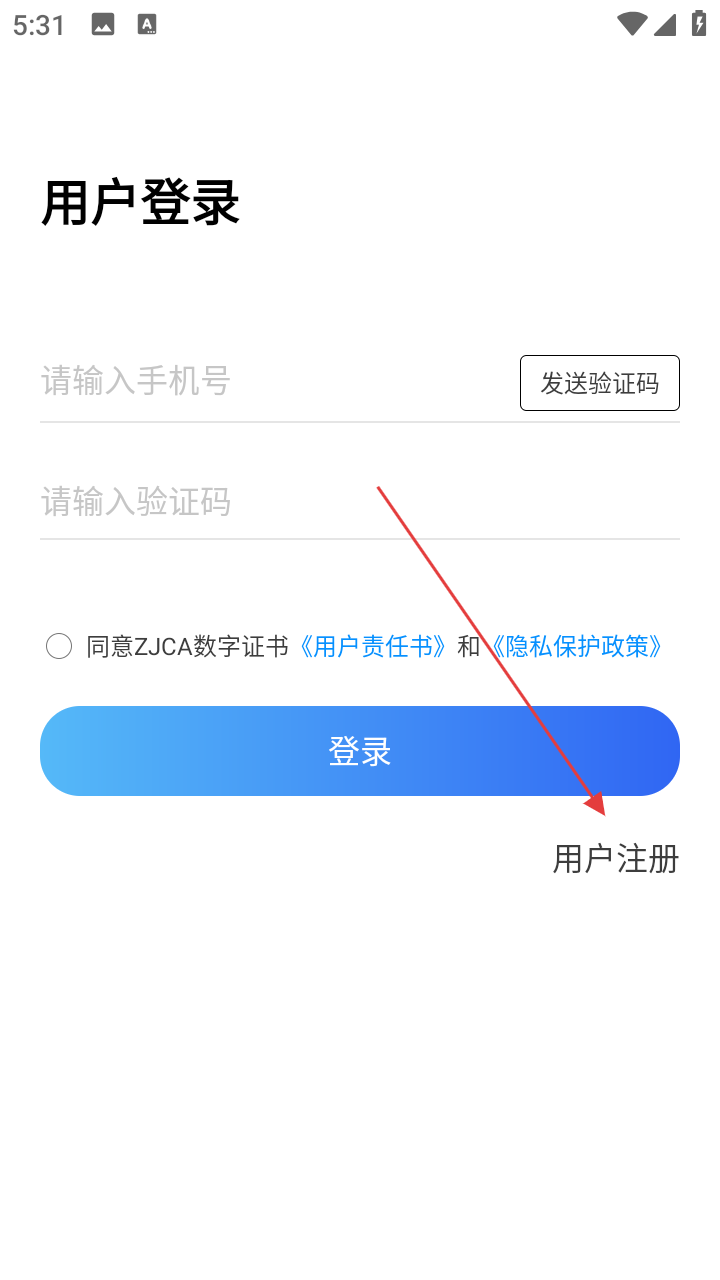Tap 发送验证码 to send verification code
Screen dimensions: 720x1280
point(599,383)
